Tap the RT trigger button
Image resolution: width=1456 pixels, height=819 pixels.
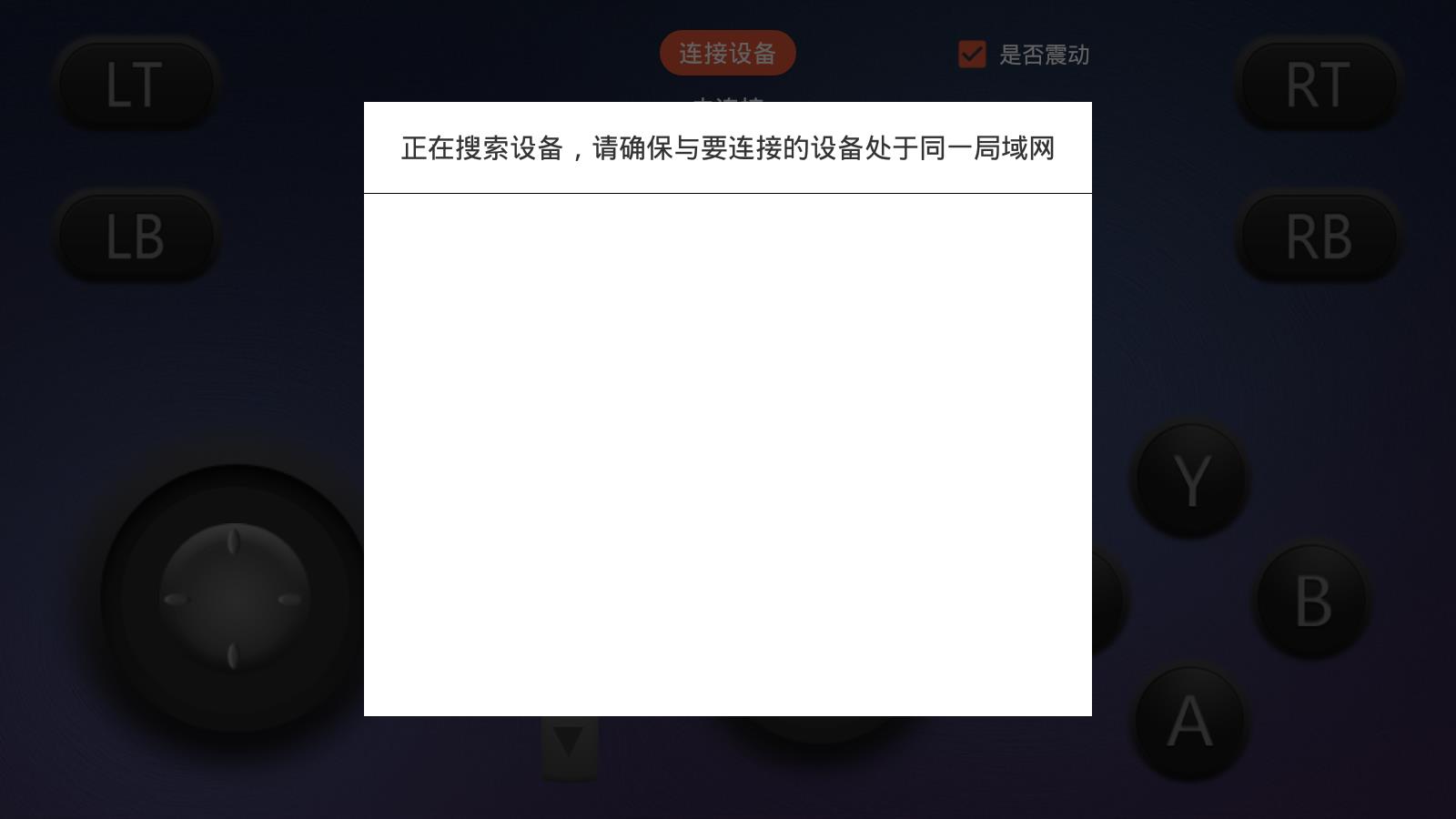click(x=1318, y=85)
